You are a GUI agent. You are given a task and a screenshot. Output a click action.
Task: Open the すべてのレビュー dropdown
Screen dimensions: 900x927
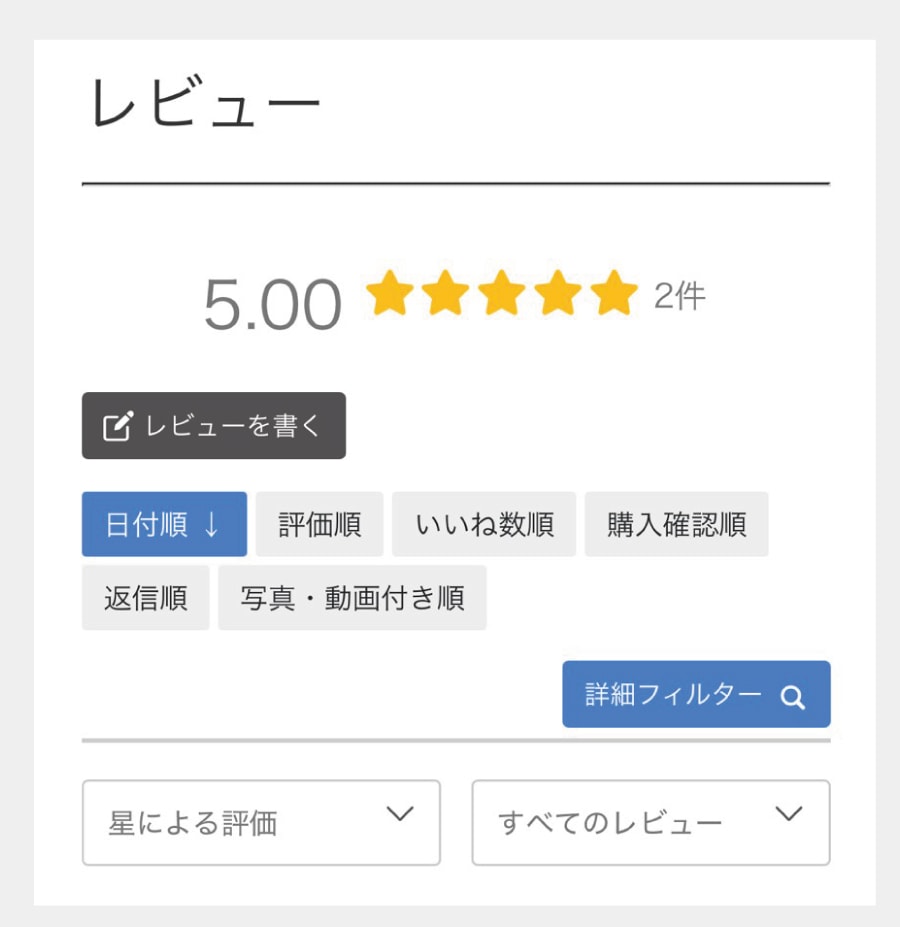pos(650,822)
